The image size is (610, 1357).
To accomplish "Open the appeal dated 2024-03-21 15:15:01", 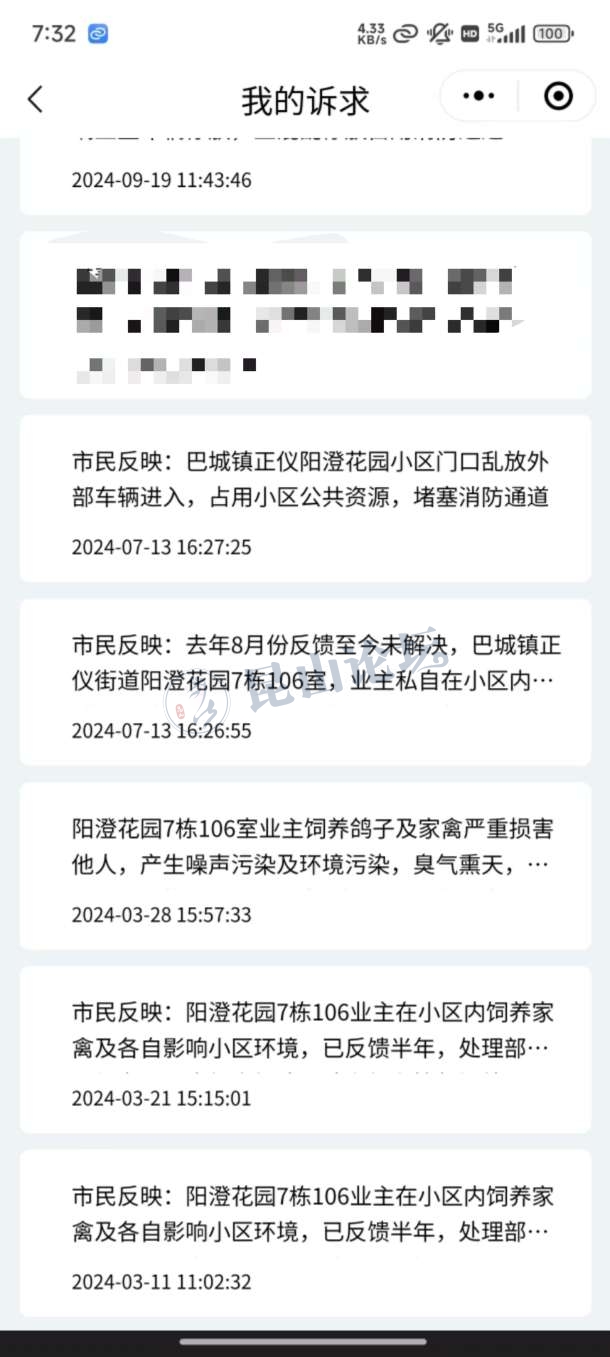I will [305, 1049].
